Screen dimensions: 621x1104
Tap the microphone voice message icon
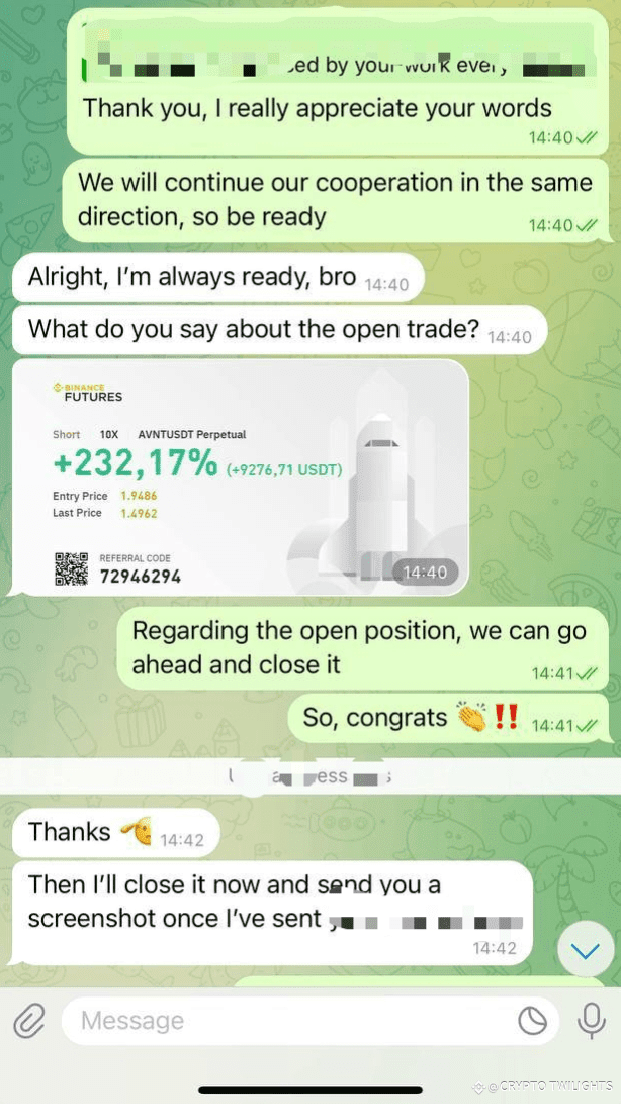591,1020
